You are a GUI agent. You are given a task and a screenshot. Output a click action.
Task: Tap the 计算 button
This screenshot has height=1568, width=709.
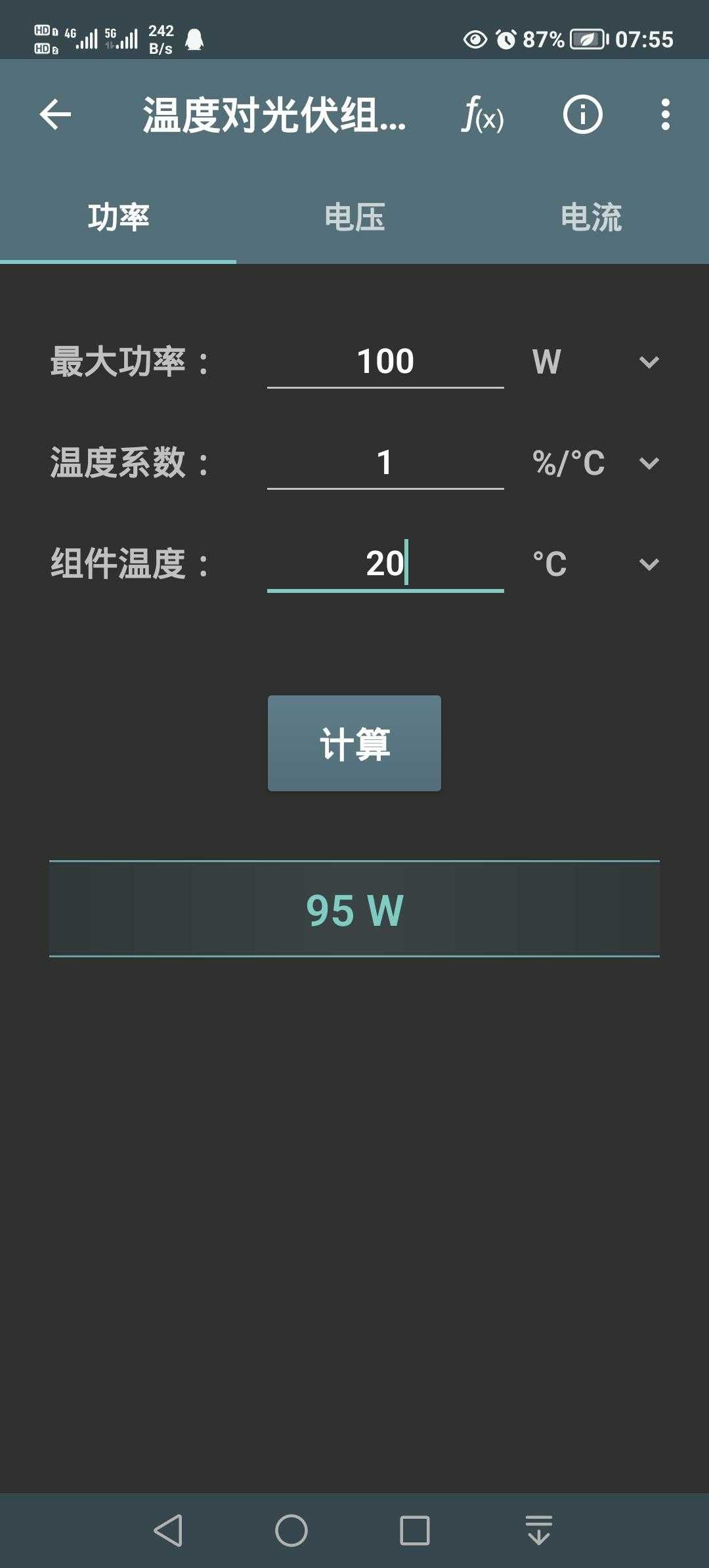(x=354, y=743)
